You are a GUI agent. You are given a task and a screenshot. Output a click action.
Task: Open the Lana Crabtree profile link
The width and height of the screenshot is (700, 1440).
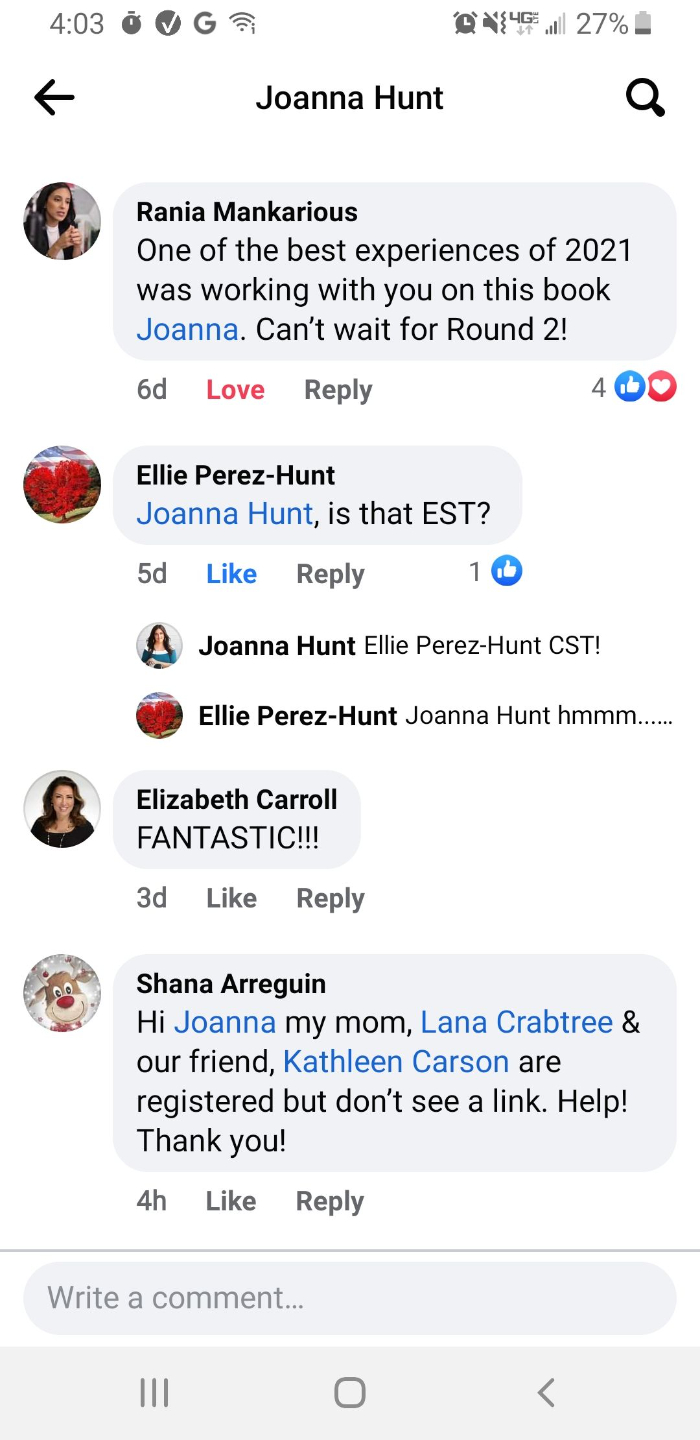click(x=516, y=1022)
